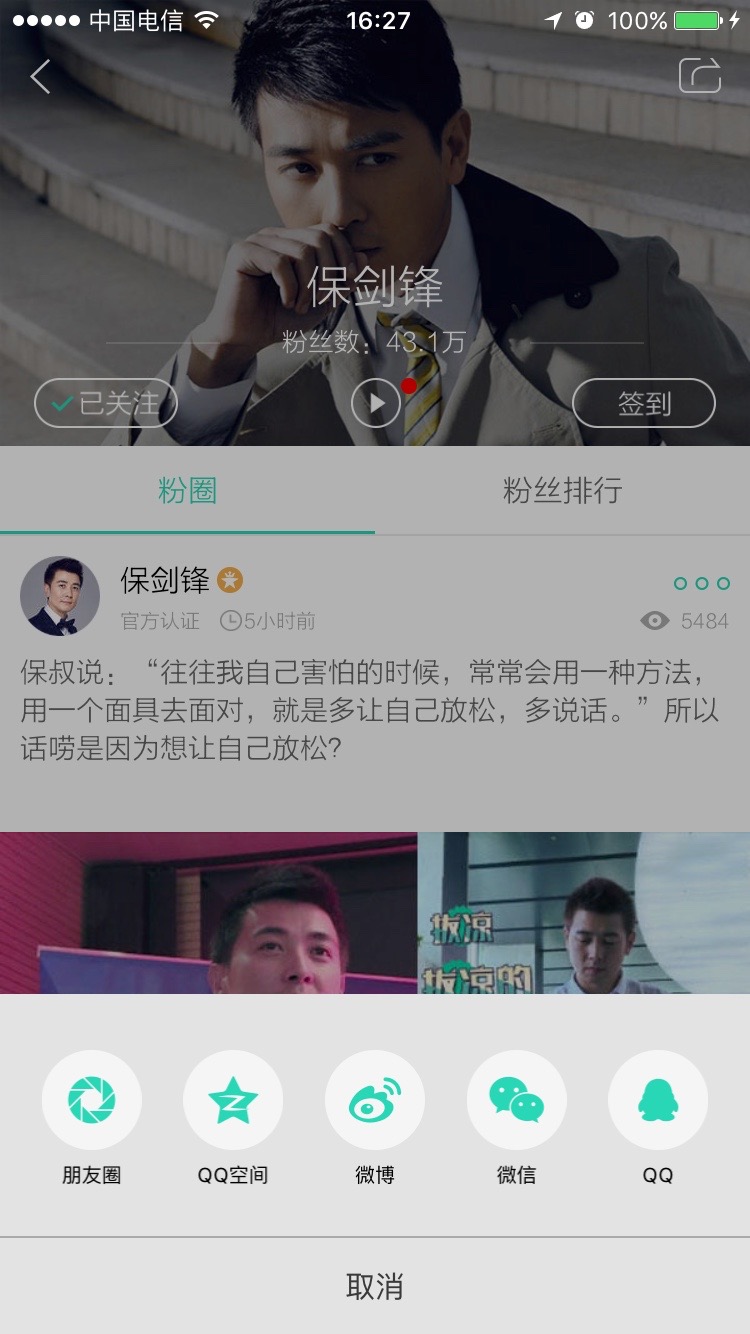Tap 取消 to dismiss the share sheet
Screen dimensions: 750x1334
(x=375, y=1286)
